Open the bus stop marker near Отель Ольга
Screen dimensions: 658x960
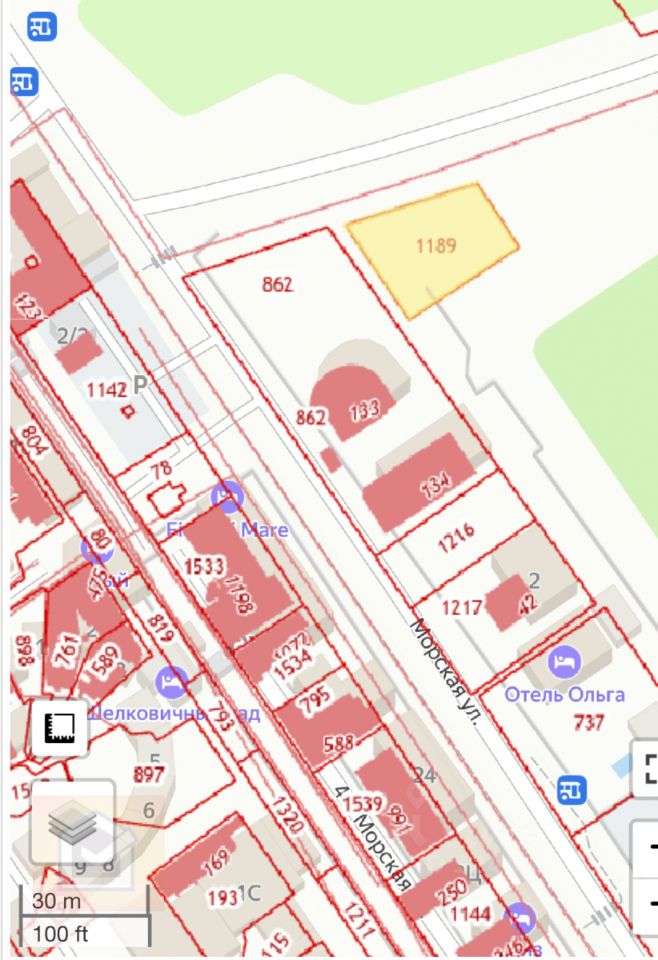click(572, 790)
